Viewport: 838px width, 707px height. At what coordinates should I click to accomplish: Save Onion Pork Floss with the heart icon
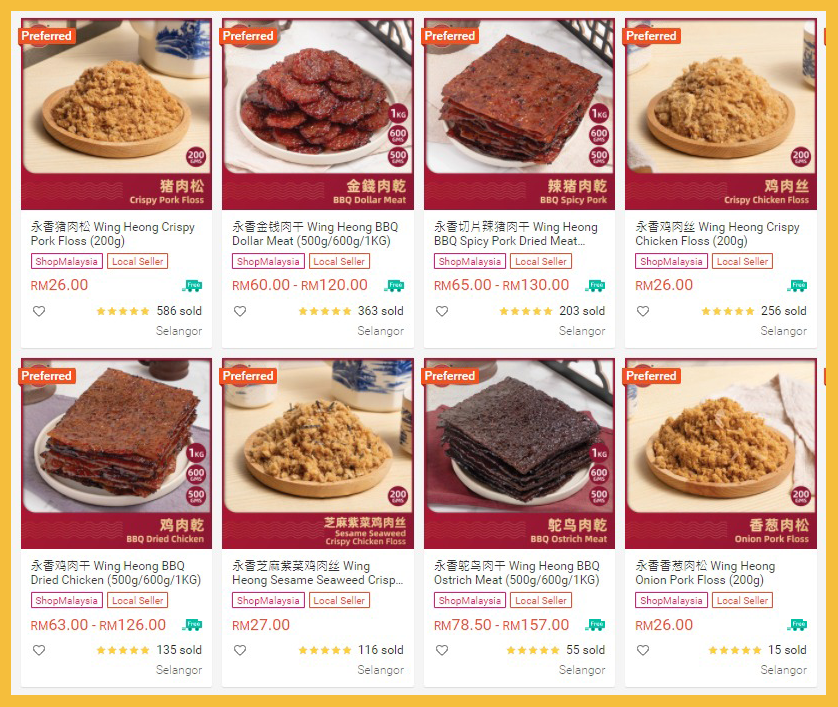pos(643,650)
